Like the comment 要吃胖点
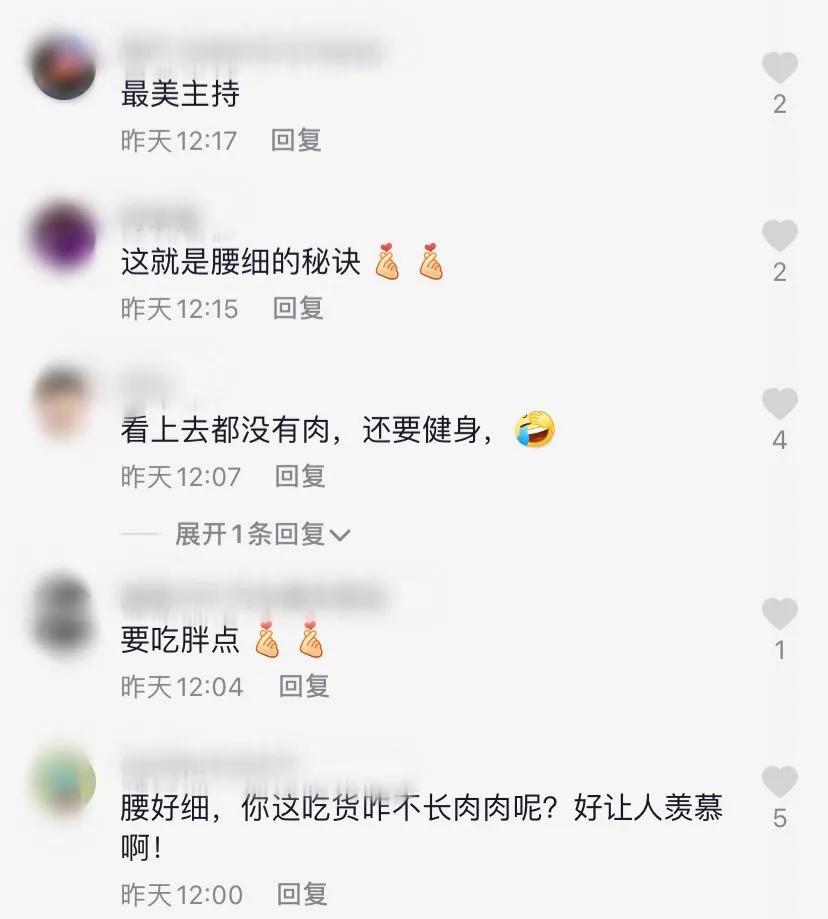Screen dimensions: 828x919 (779, 615)
